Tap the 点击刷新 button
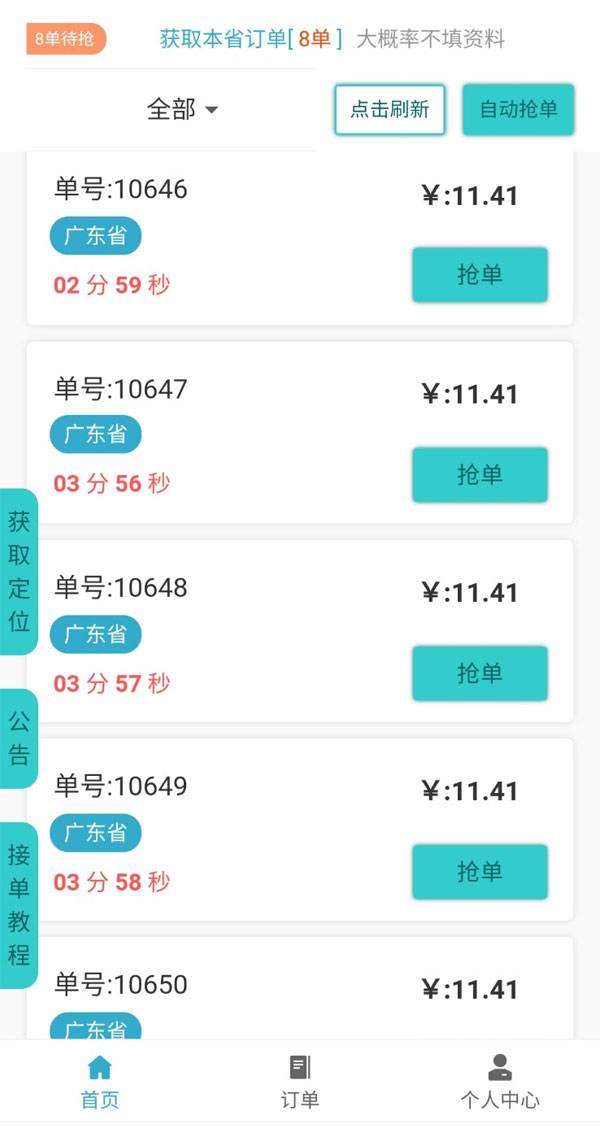Viewport: 600px width, 1127px height. pyautogui.click(x=389, y=109)
